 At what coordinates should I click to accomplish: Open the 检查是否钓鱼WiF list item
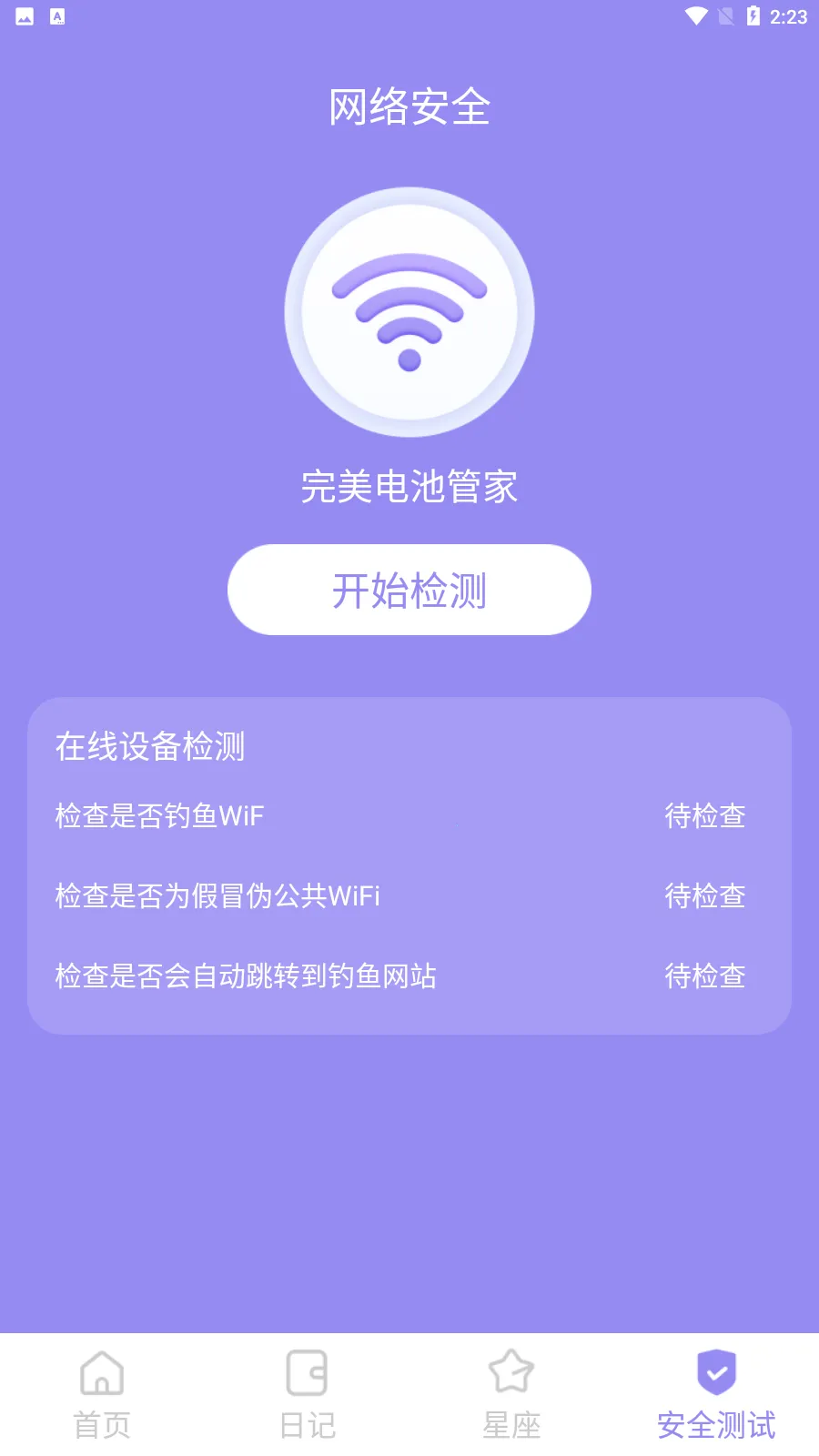tap(158, 816)
